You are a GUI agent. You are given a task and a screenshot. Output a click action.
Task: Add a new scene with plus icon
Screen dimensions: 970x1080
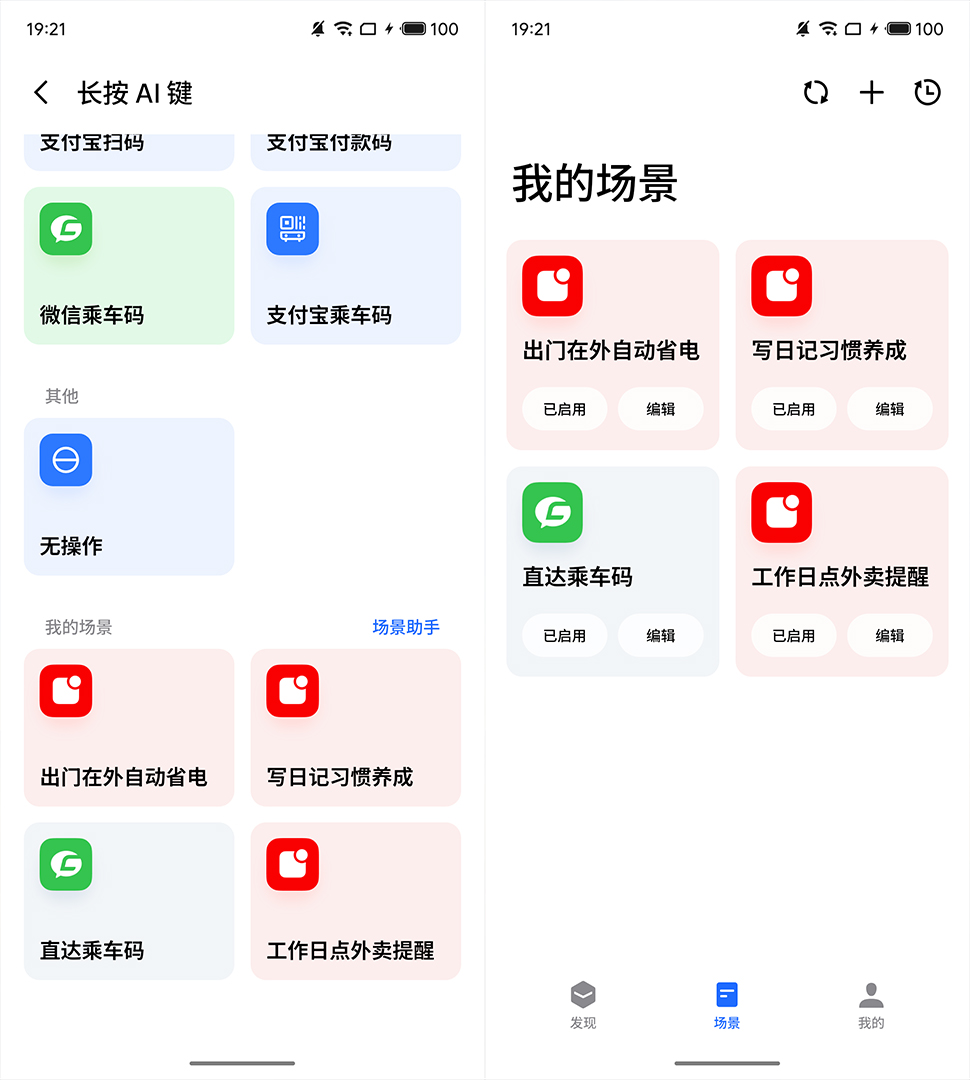coord(872,93)
